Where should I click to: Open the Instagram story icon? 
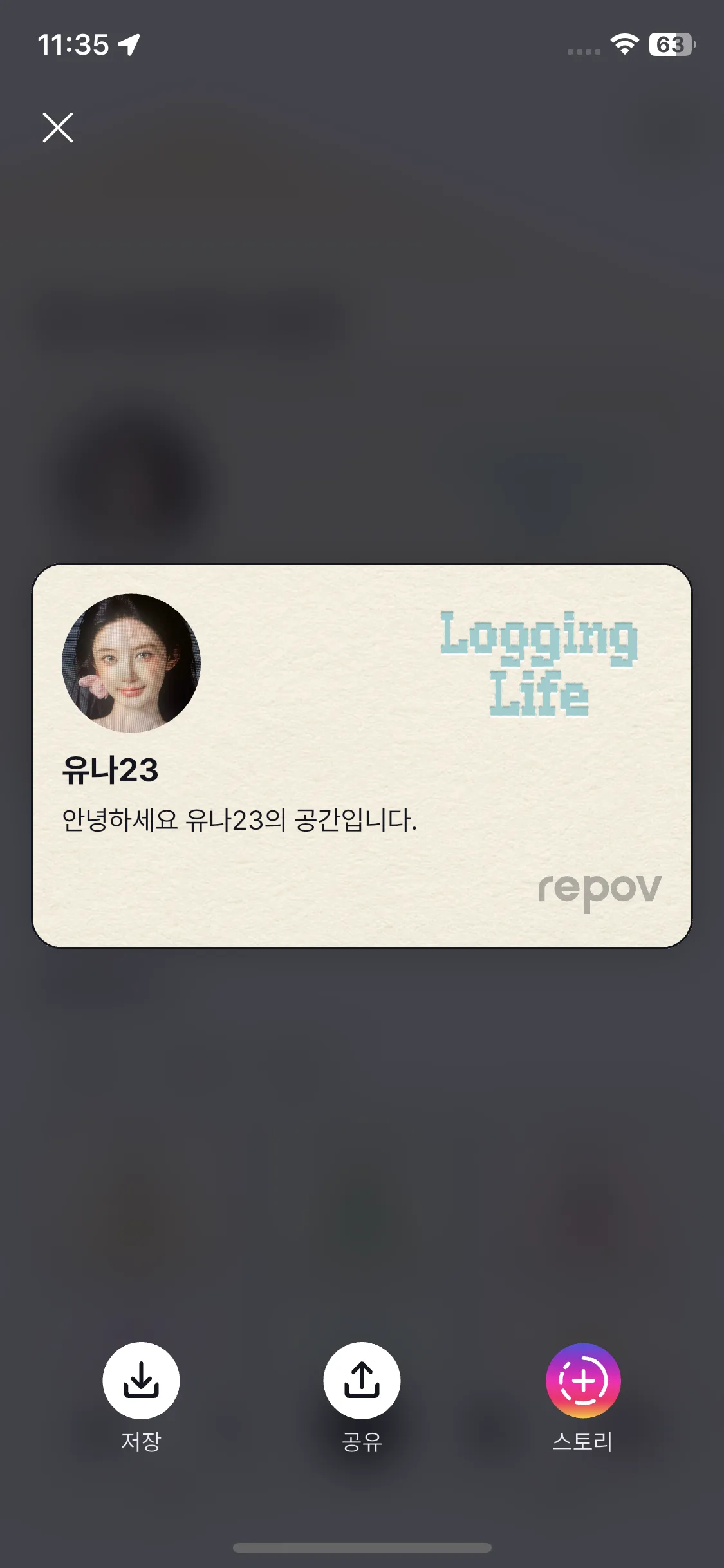point(582,1380)
